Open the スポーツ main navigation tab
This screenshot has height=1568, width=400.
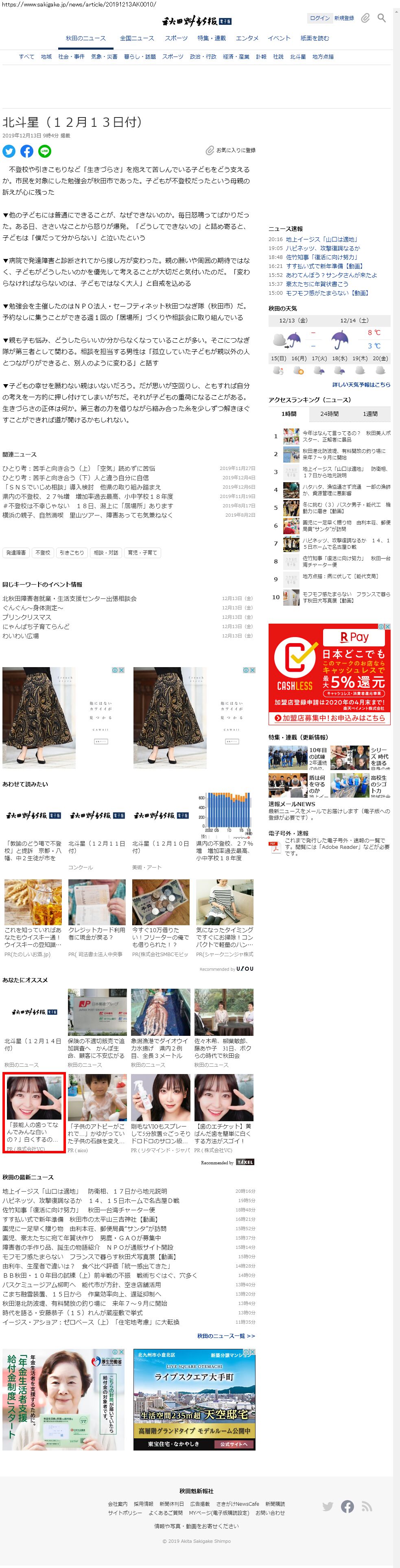coord(176,38)
